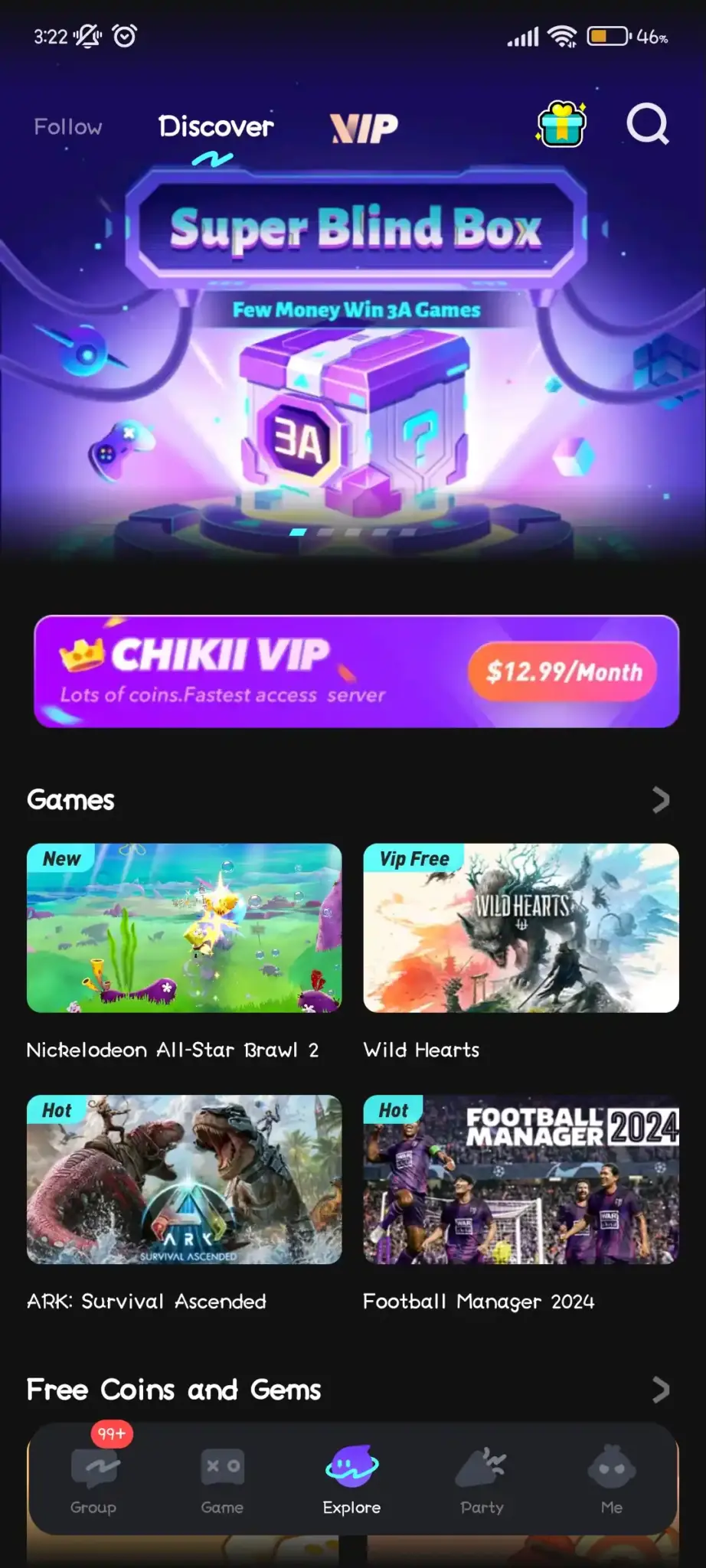This screenshot has width=706, height=1568.
Task: Expand Free Coins and Gems section
Action: click(661, 1390)
